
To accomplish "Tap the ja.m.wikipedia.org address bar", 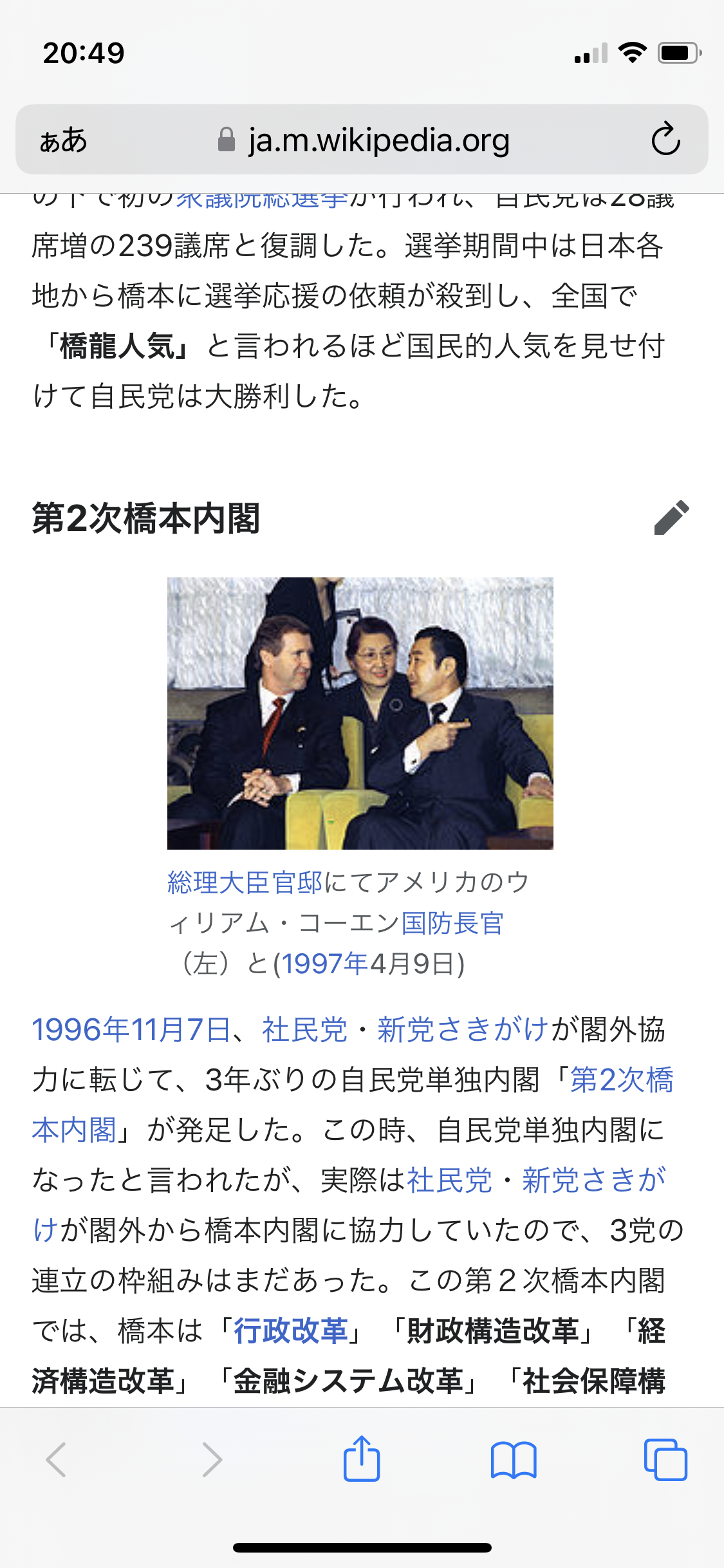I will pyautogui.click(x=364, y=140).
